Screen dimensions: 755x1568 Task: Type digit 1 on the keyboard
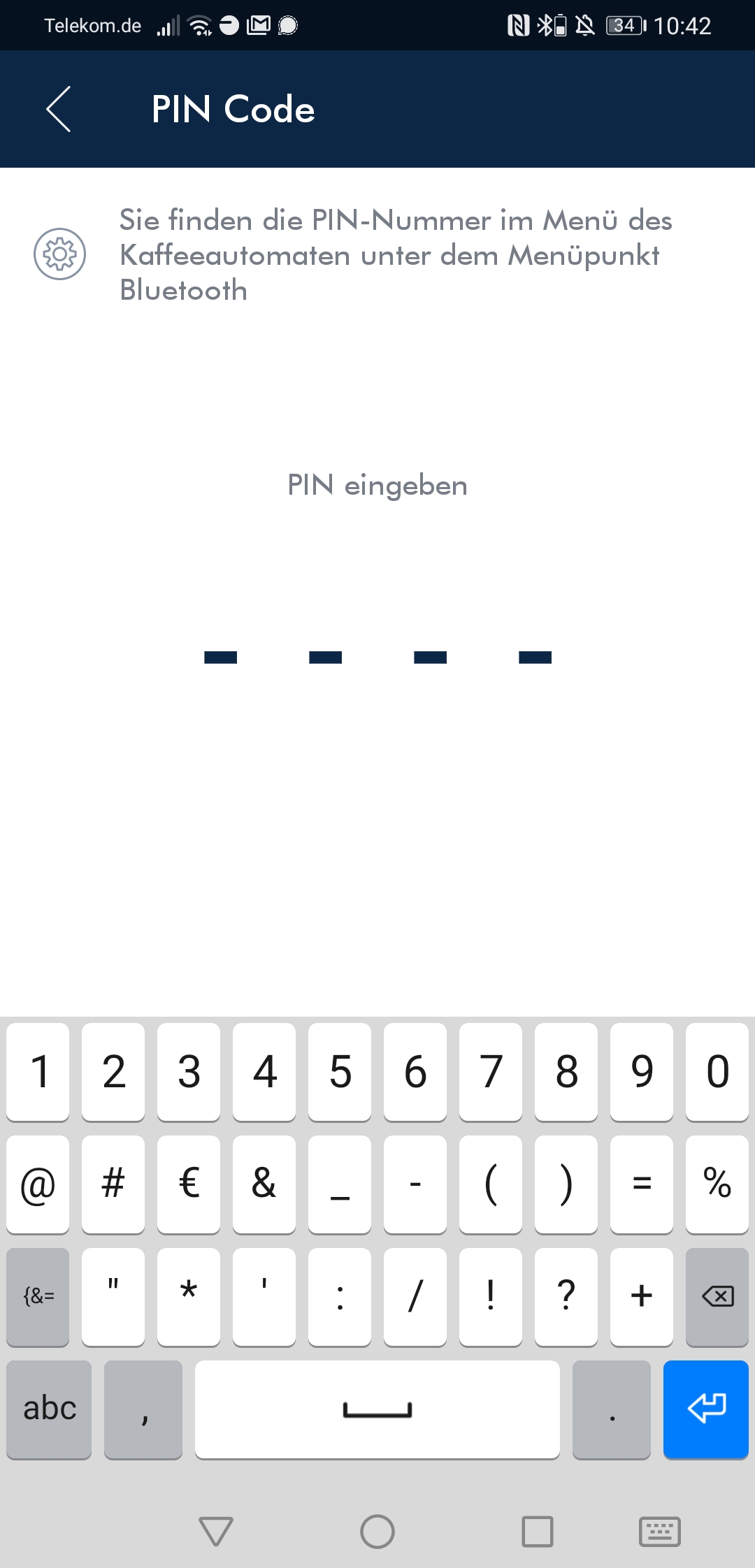[38, 1071]
